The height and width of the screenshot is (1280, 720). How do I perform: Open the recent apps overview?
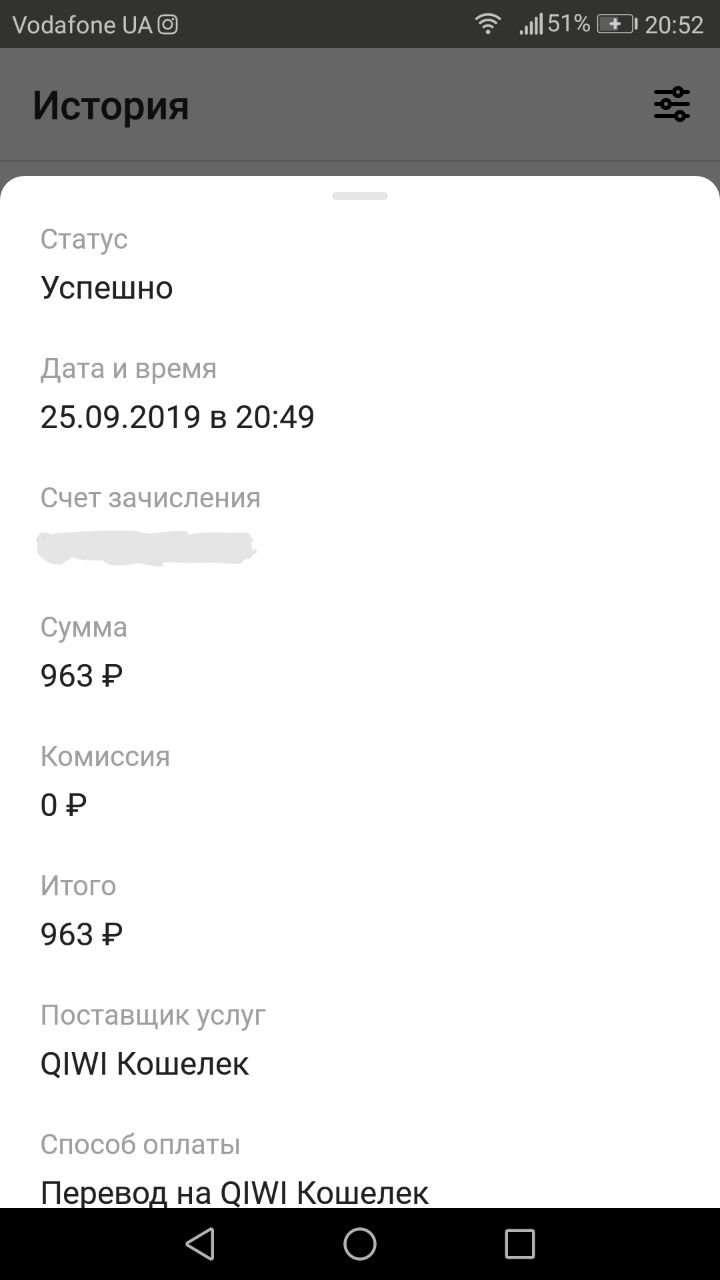tap(520, 1243)
